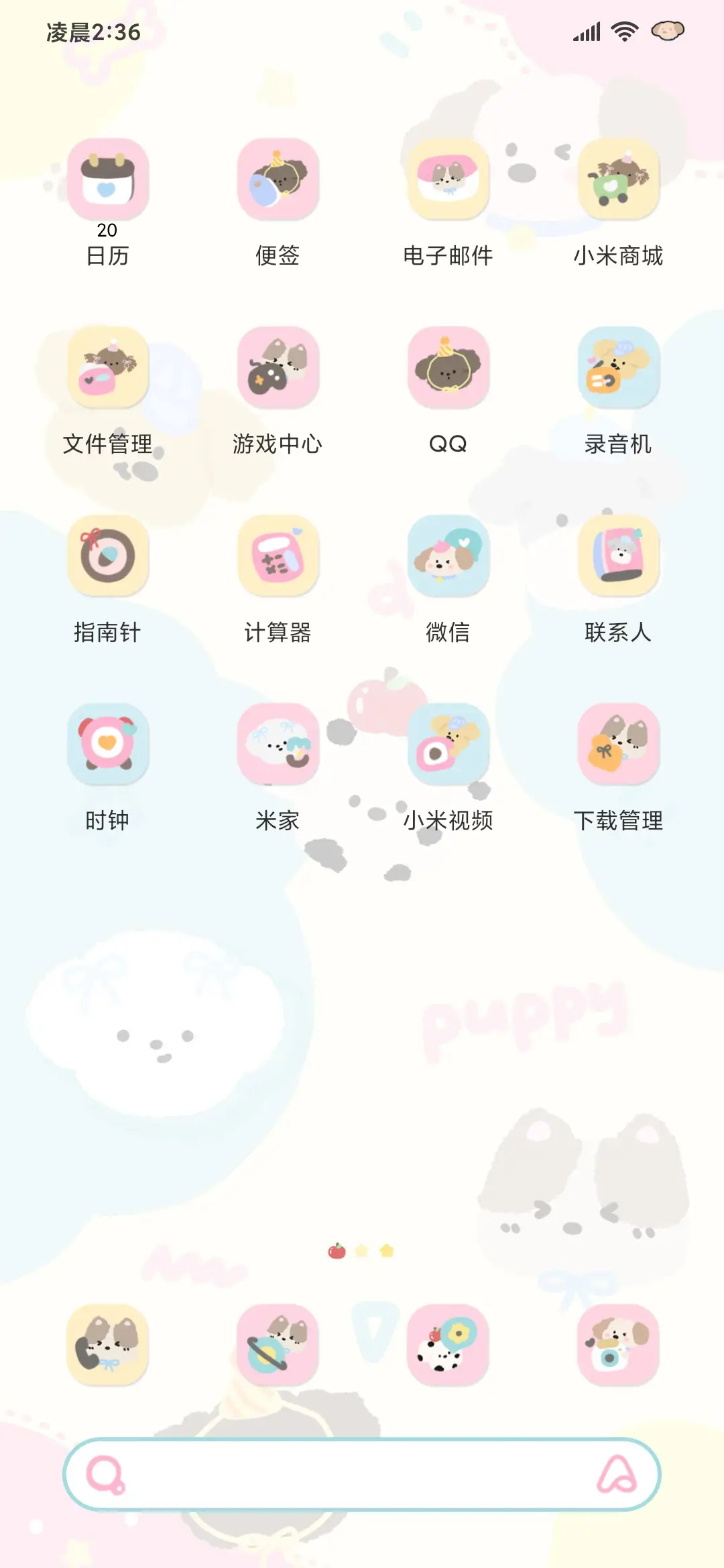This screenshot has width=724, height=1568.
Task: Open the 小米商城 Mi Store app
Action: pyautogui.click(x=618, y=181)
